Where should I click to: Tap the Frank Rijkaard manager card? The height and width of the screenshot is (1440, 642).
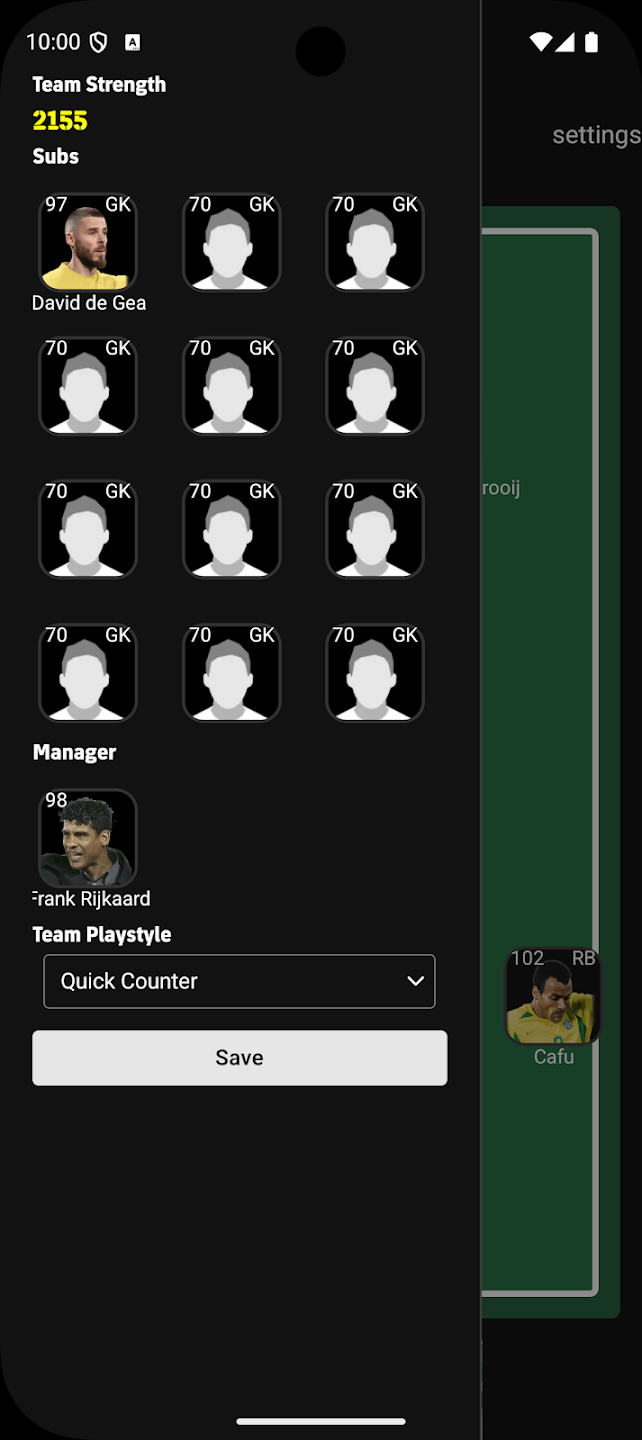click(88, 838)
